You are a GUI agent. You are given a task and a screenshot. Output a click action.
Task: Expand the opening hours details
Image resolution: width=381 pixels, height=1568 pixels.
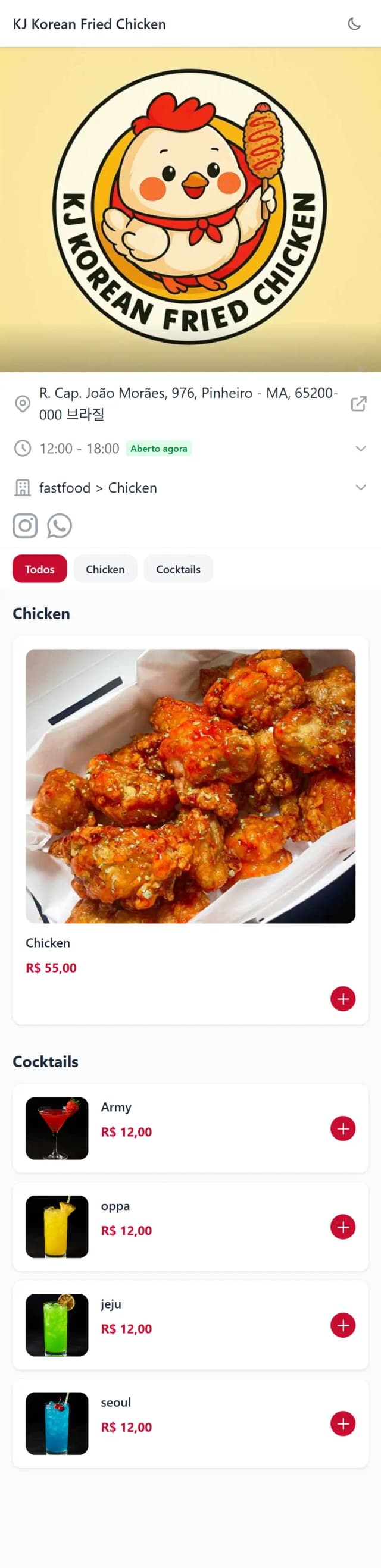[x=360, y=449]
